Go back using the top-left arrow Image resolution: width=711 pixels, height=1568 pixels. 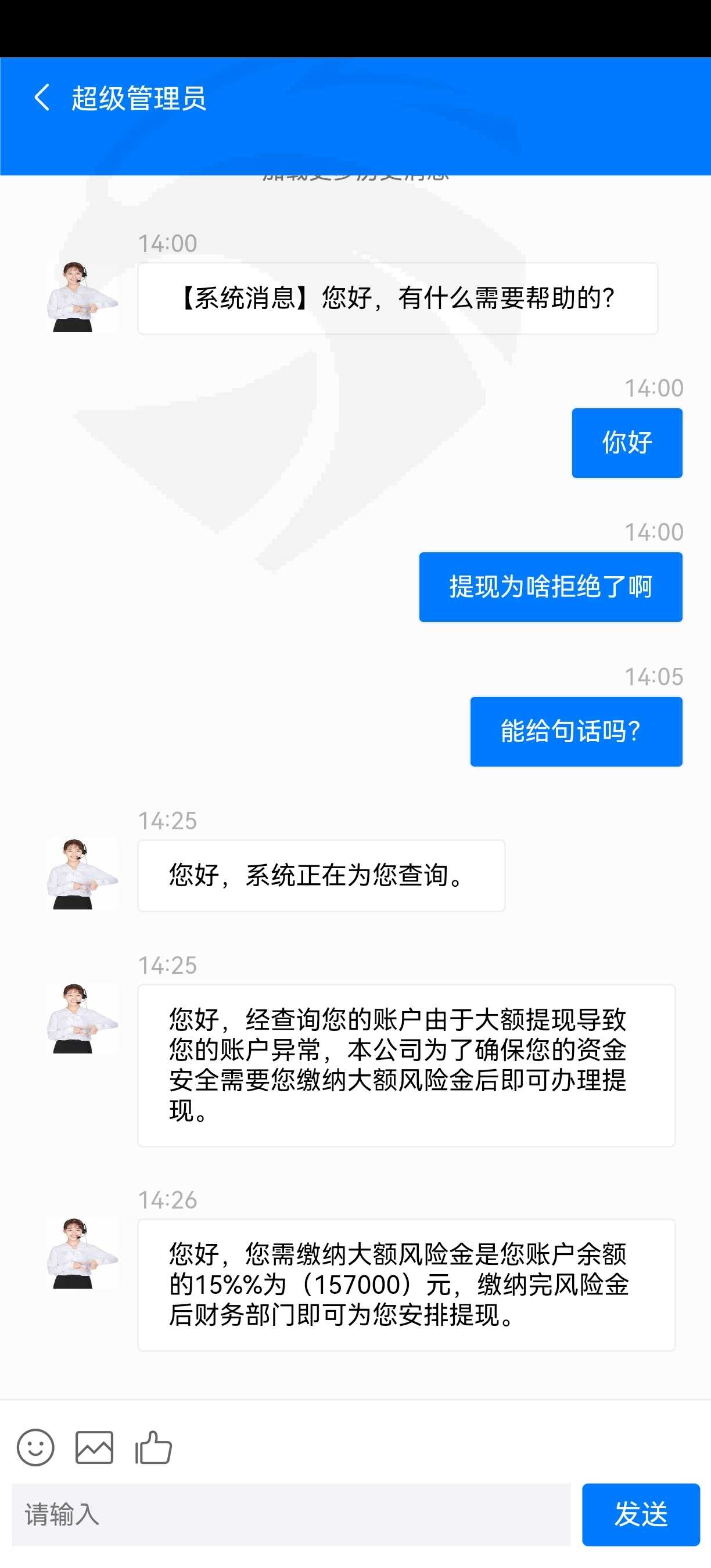[x=41, y=98]
